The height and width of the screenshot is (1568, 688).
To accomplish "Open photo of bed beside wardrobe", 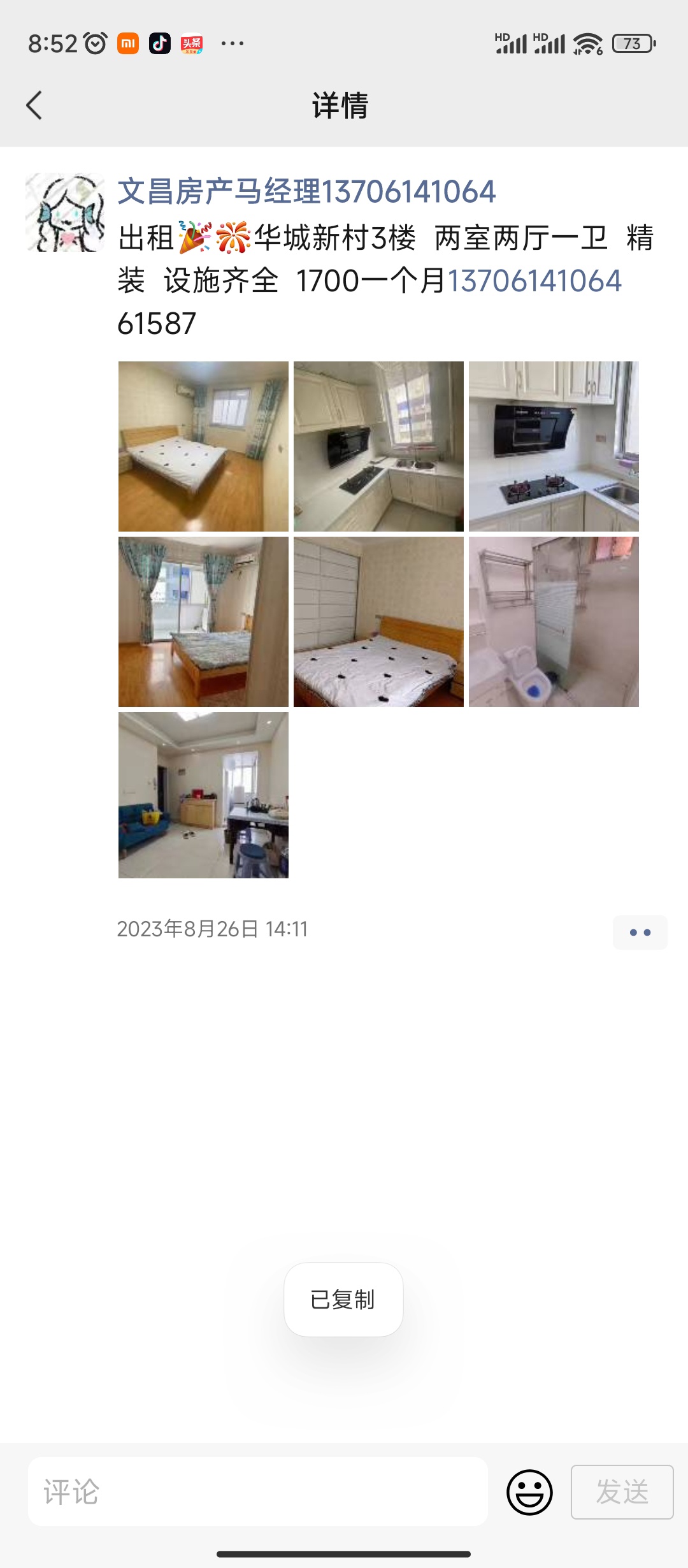I will (378, 621).
